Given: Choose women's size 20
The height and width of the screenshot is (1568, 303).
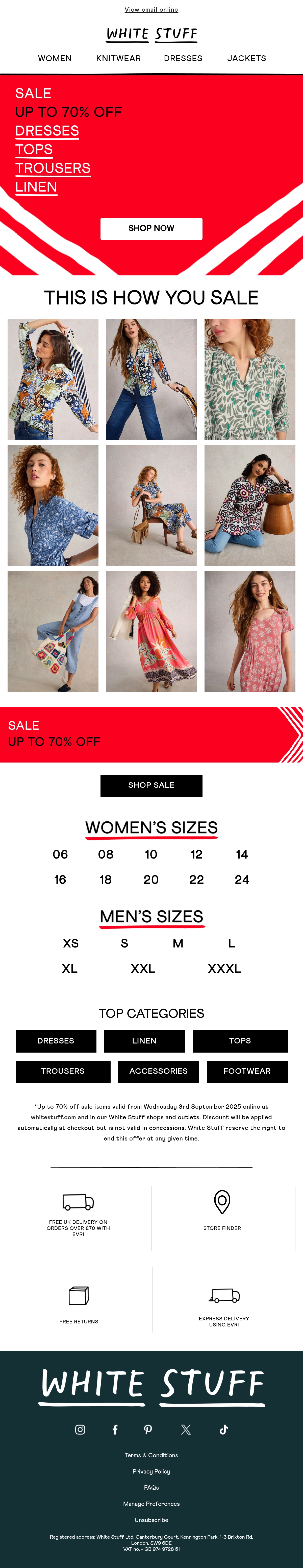Looking at the screenshot, I should point(151,880).
